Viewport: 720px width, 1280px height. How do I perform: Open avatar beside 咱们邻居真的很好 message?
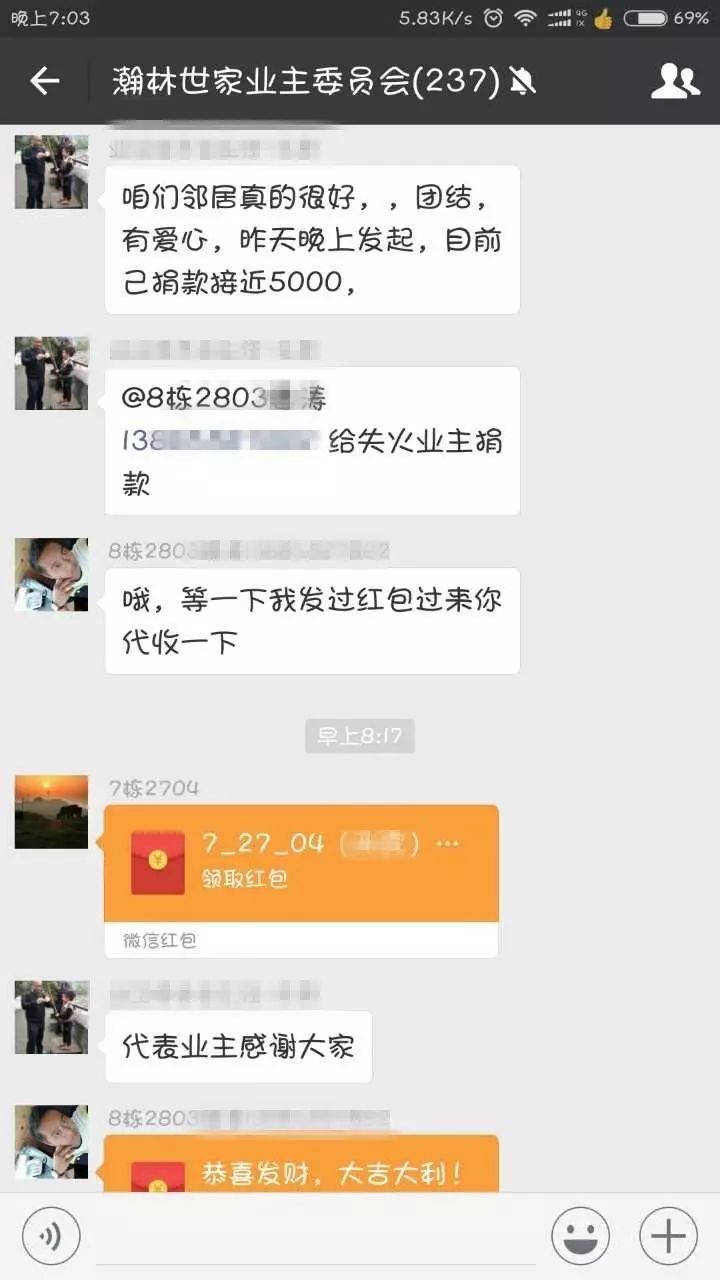pyautogui.click(x=51, y=171)
